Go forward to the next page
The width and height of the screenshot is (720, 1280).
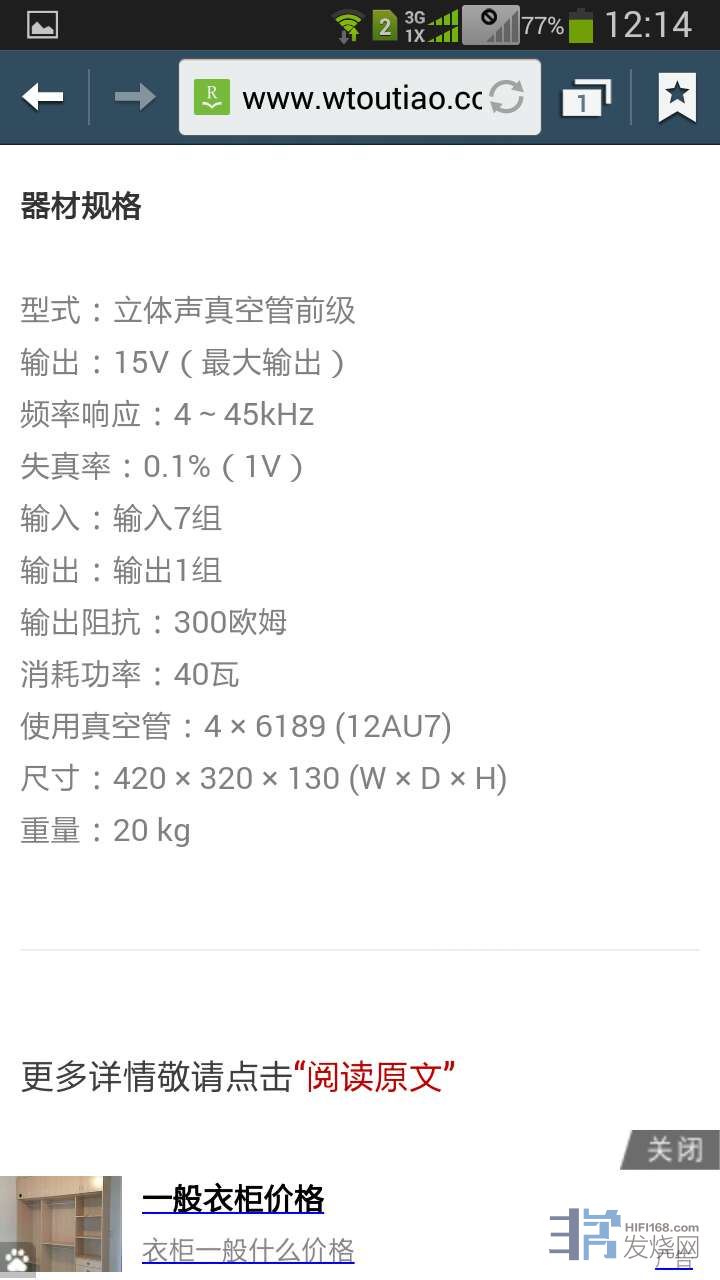(x=134, y=97)
